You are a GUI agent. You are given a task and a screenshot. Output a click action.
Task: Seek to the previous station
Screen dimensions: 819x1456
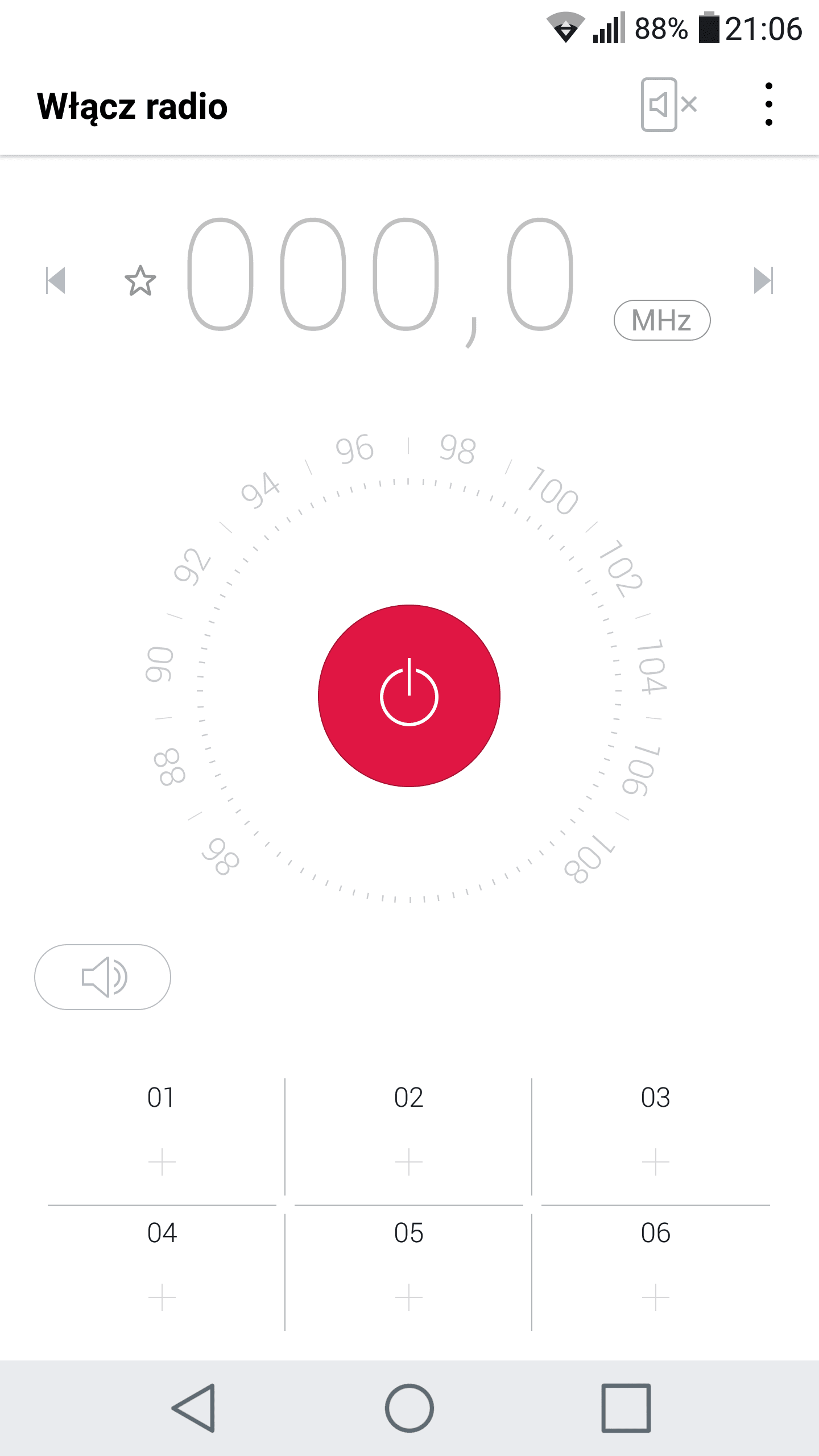(x=56, y=280)
